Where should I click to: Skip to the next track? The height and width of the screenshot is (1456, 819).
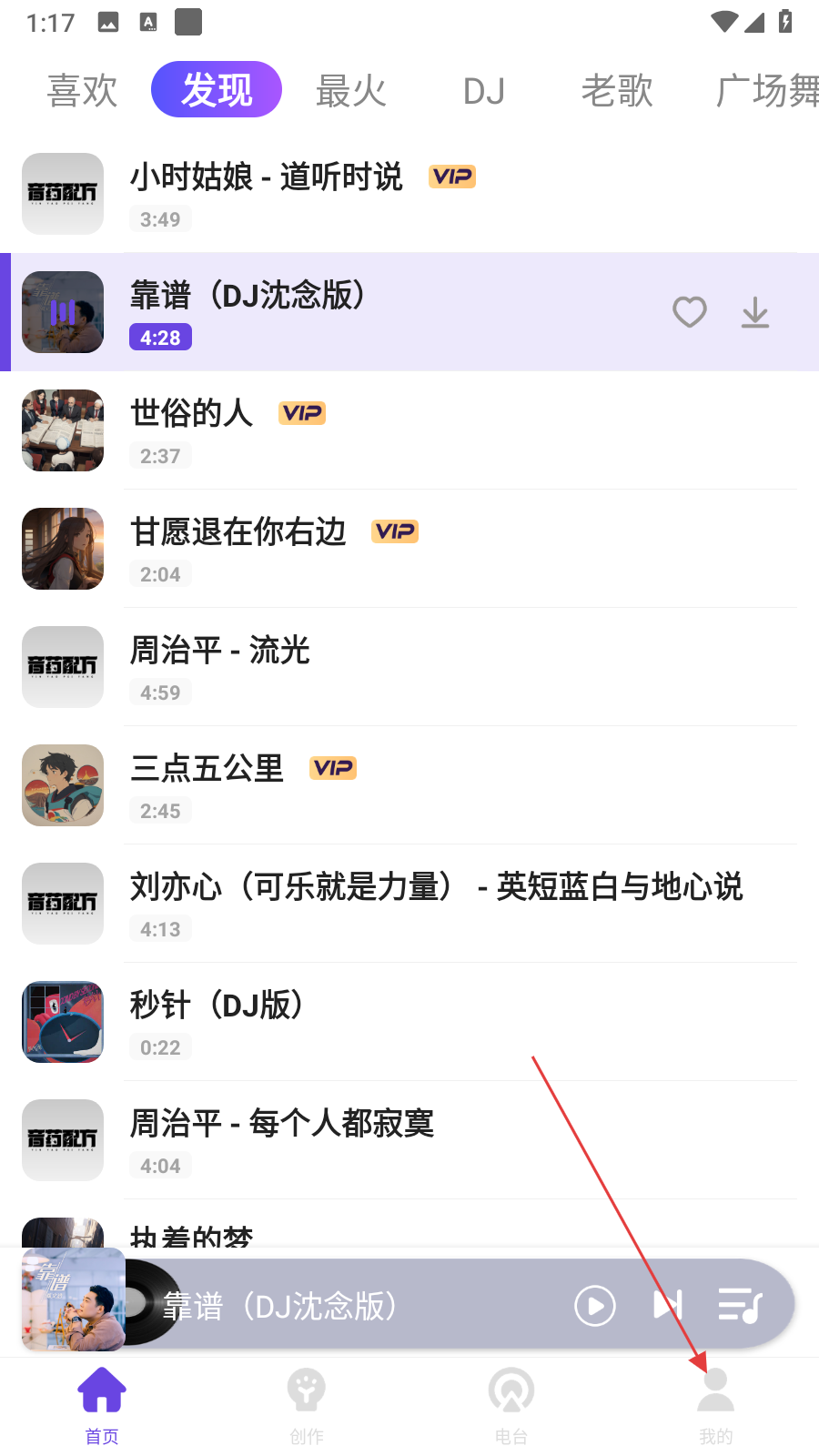pyautogui.click(x=668, y=1305)
